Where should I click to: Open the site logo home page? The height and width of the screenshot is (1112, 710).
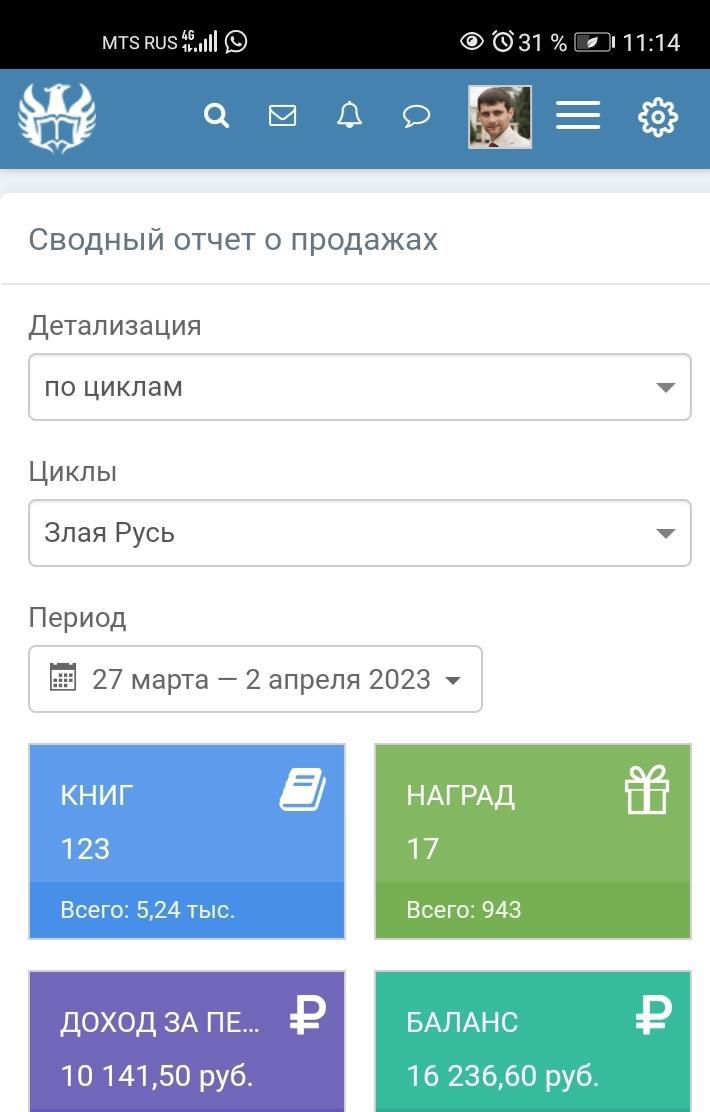coord(57,117)
